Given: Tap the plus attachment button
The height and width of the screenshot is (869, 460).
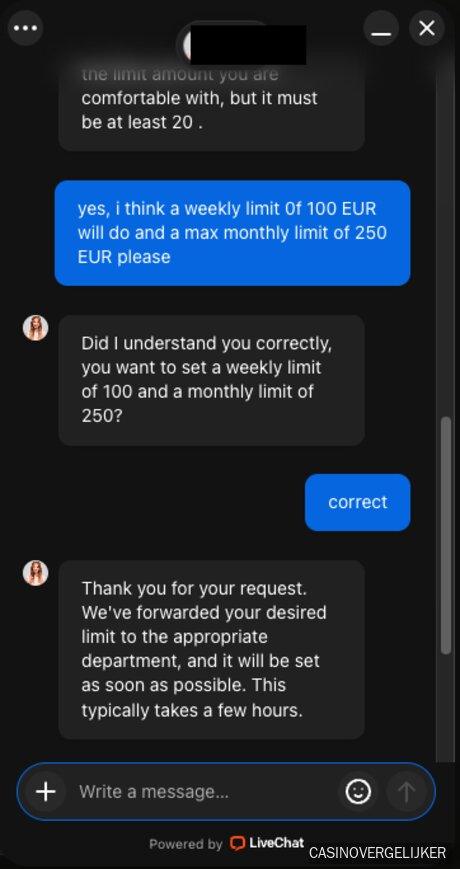Looking at the screenshot, I should (45, 791).
